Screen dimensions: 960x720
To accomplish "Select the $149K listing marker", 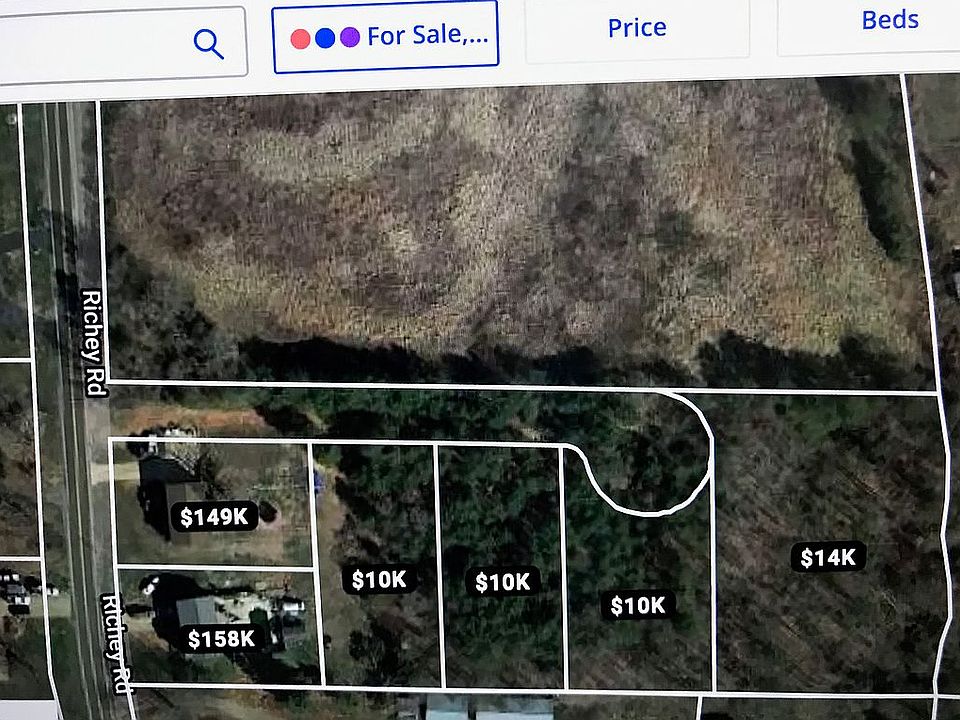I will pos(215,516).
